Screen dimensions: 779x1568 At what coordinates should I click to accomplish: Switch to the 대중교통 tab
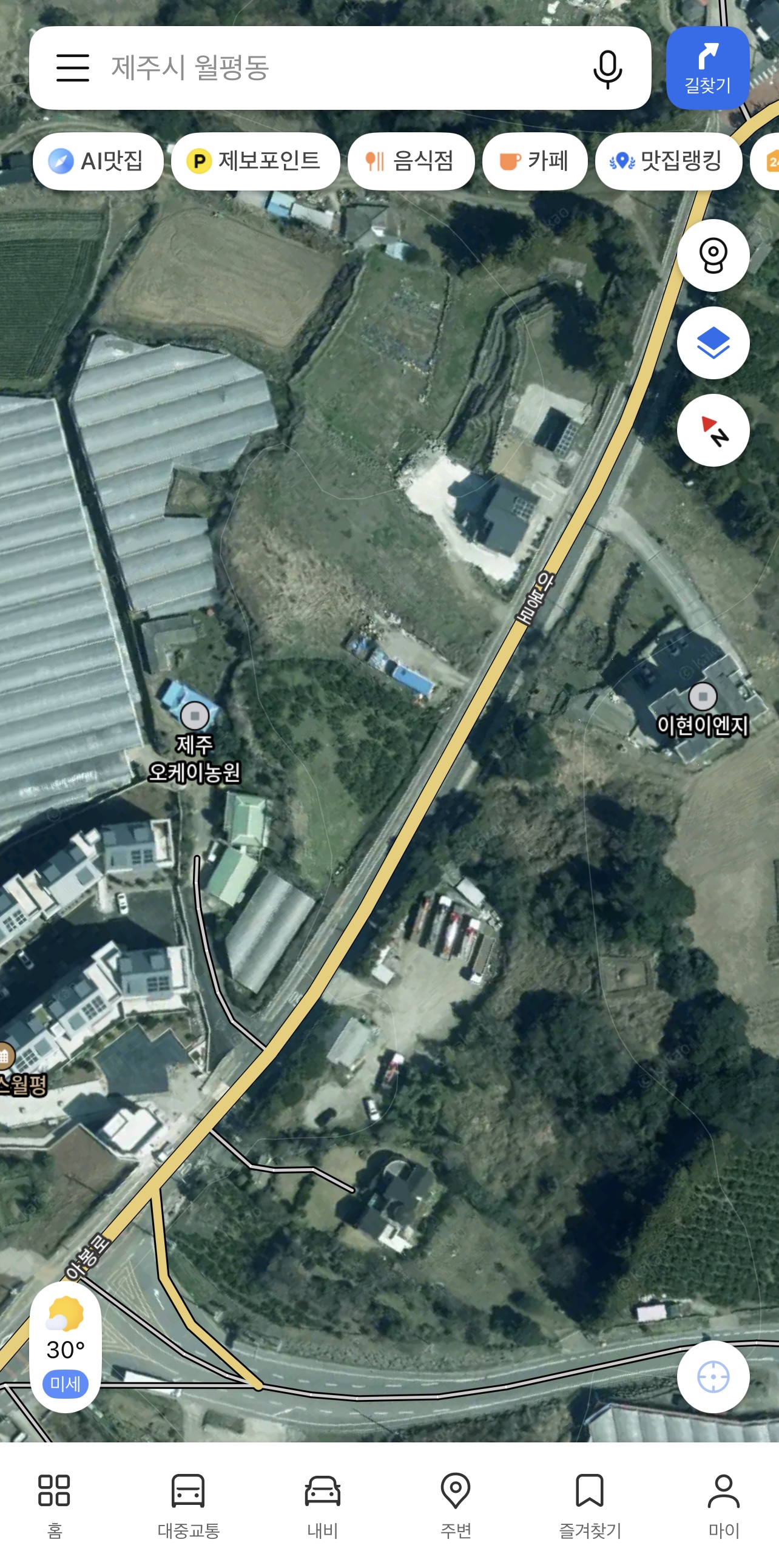click(188, 1504)
